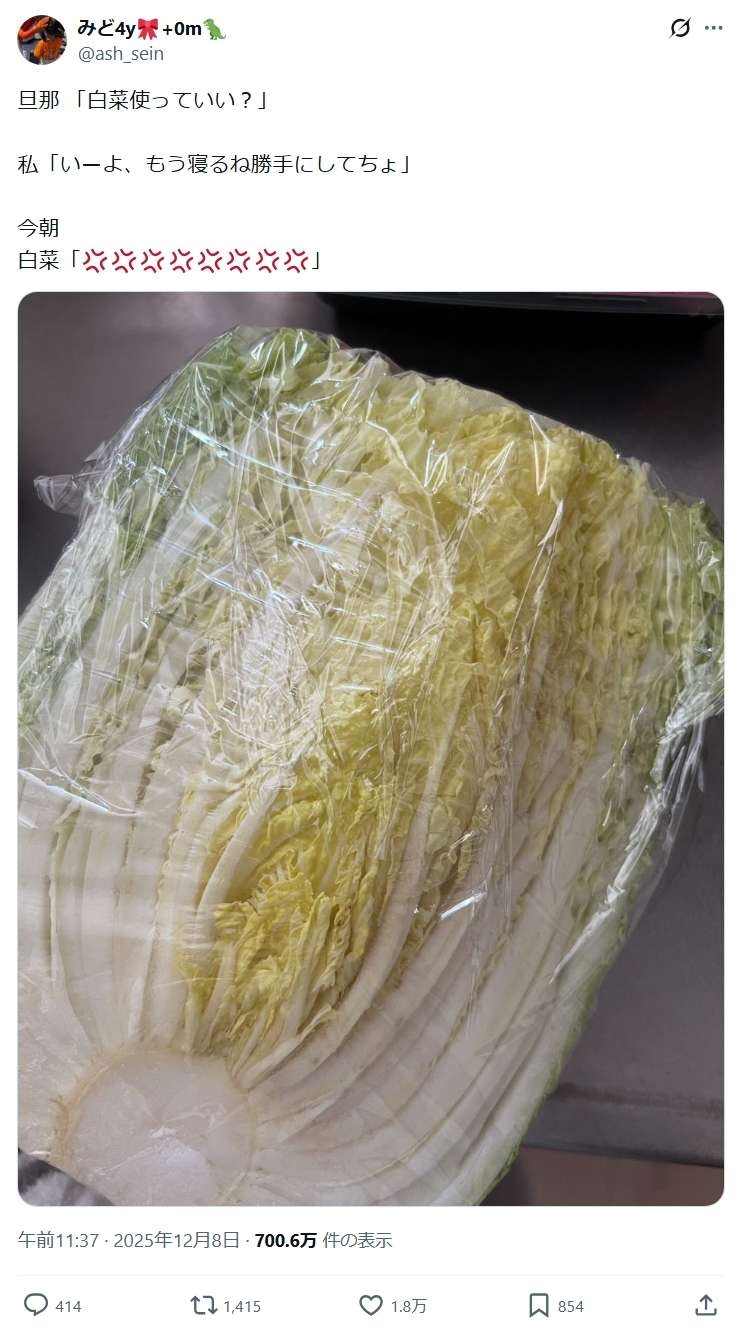Share the post
This screenshot has height=1334, width=739.
(x=705, y=1305)
